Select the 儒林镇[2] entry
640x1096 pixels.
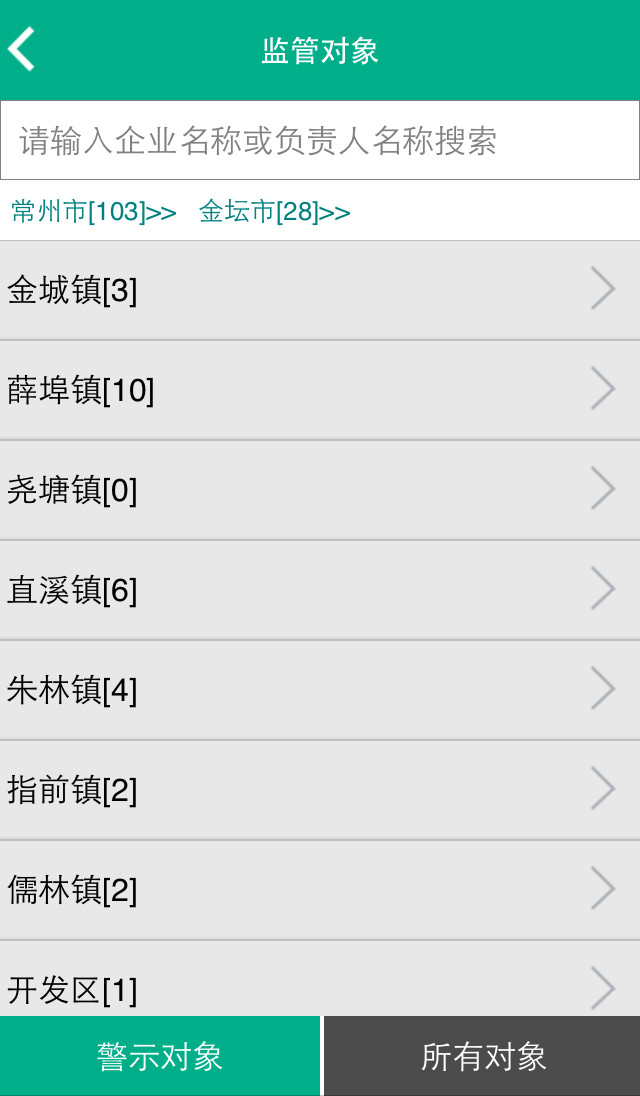point(320,890)
